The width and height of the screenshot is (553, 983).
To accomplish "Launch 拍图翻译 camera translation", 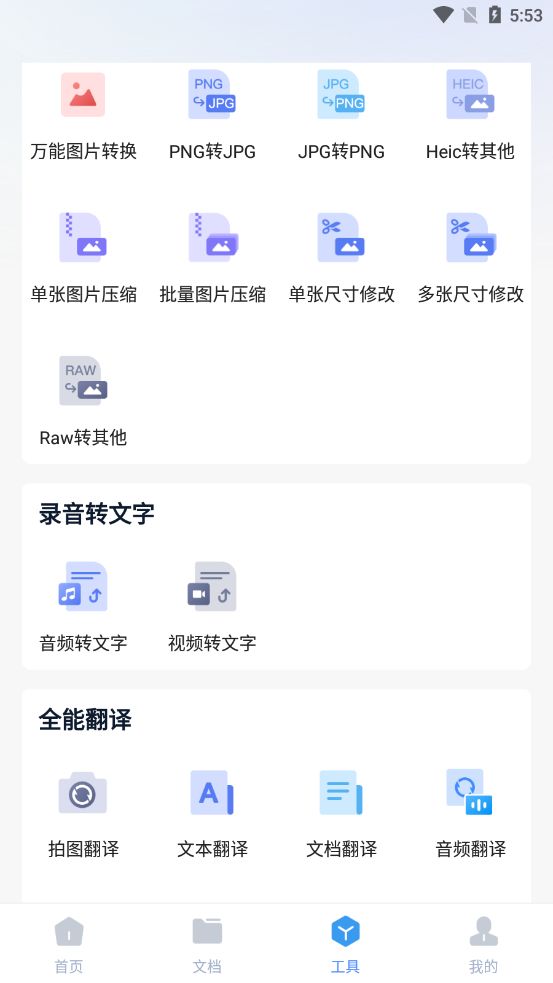I will pos(83,814).
